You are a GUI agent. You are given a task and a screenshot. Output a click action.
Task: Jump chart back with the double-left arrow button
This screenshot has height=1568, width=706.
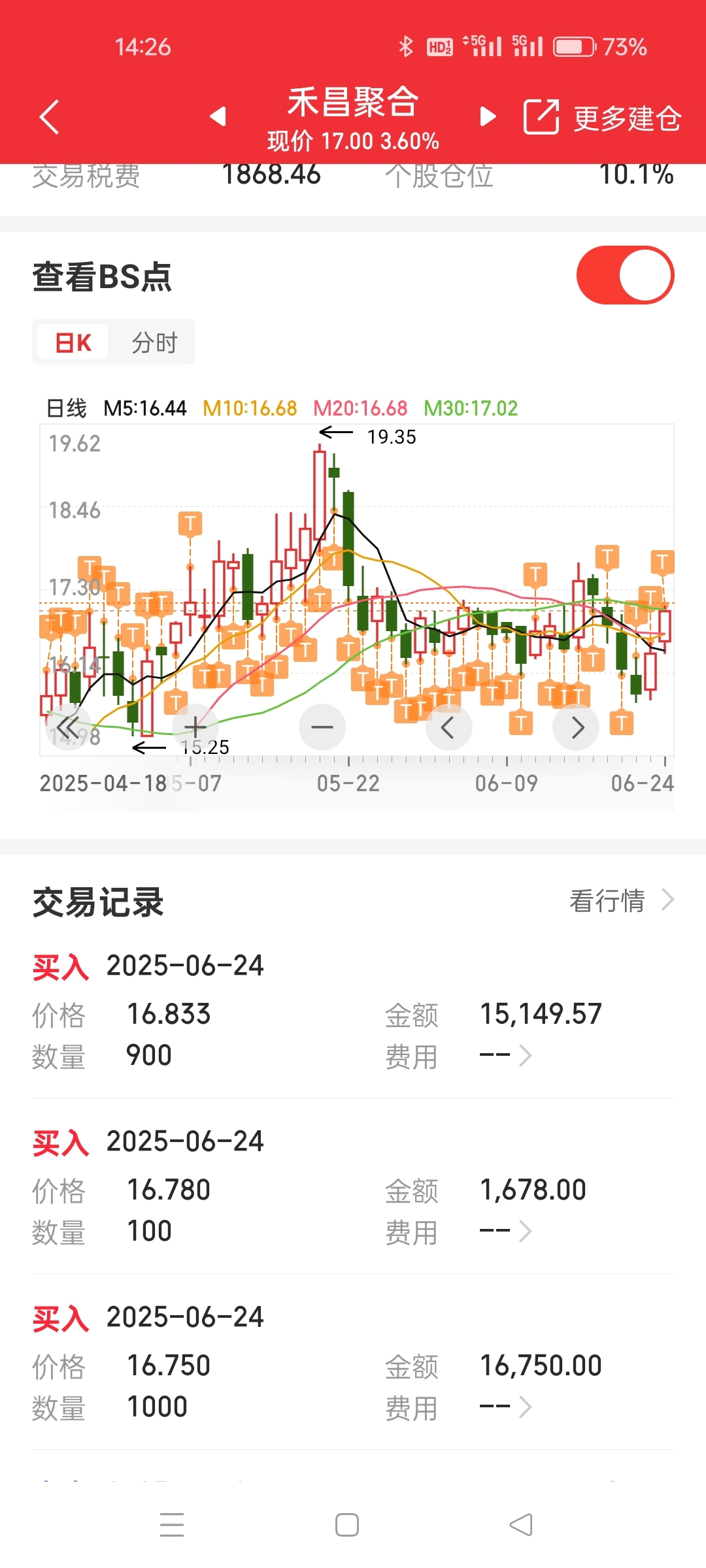[68, 727]
